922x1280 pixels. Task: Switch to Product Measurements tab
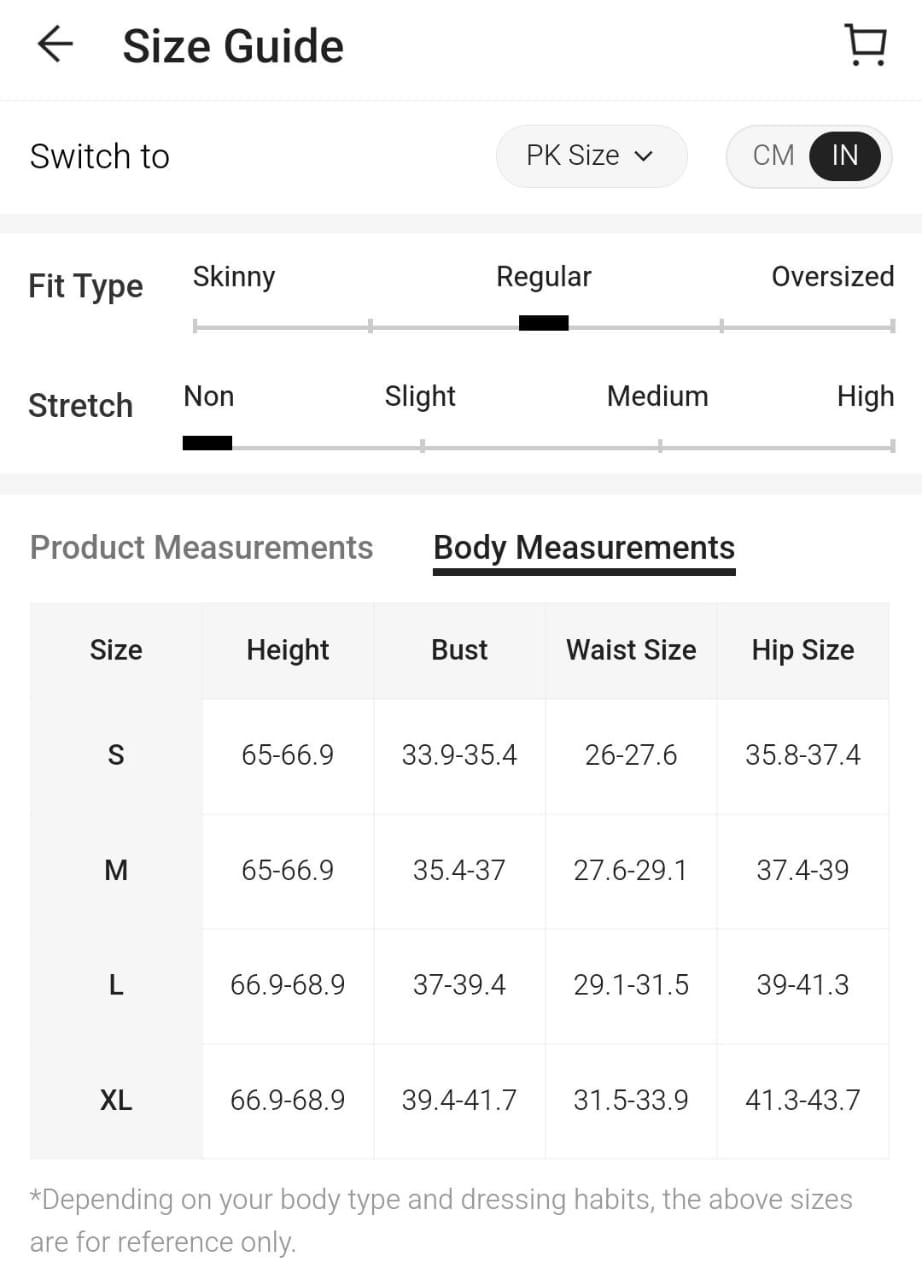201,548
